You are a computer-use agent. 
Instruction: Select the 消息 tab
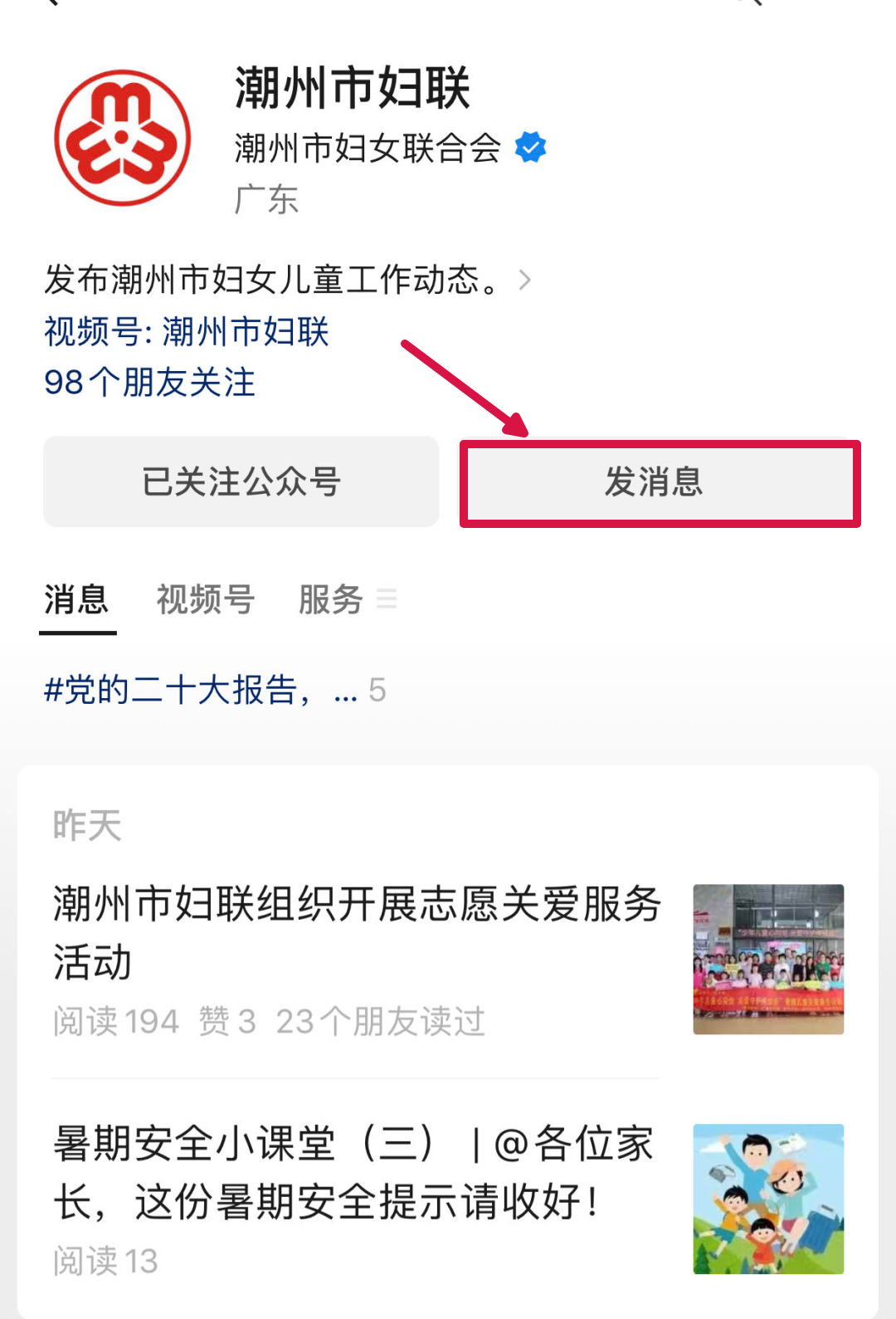[x=76, y=599]
